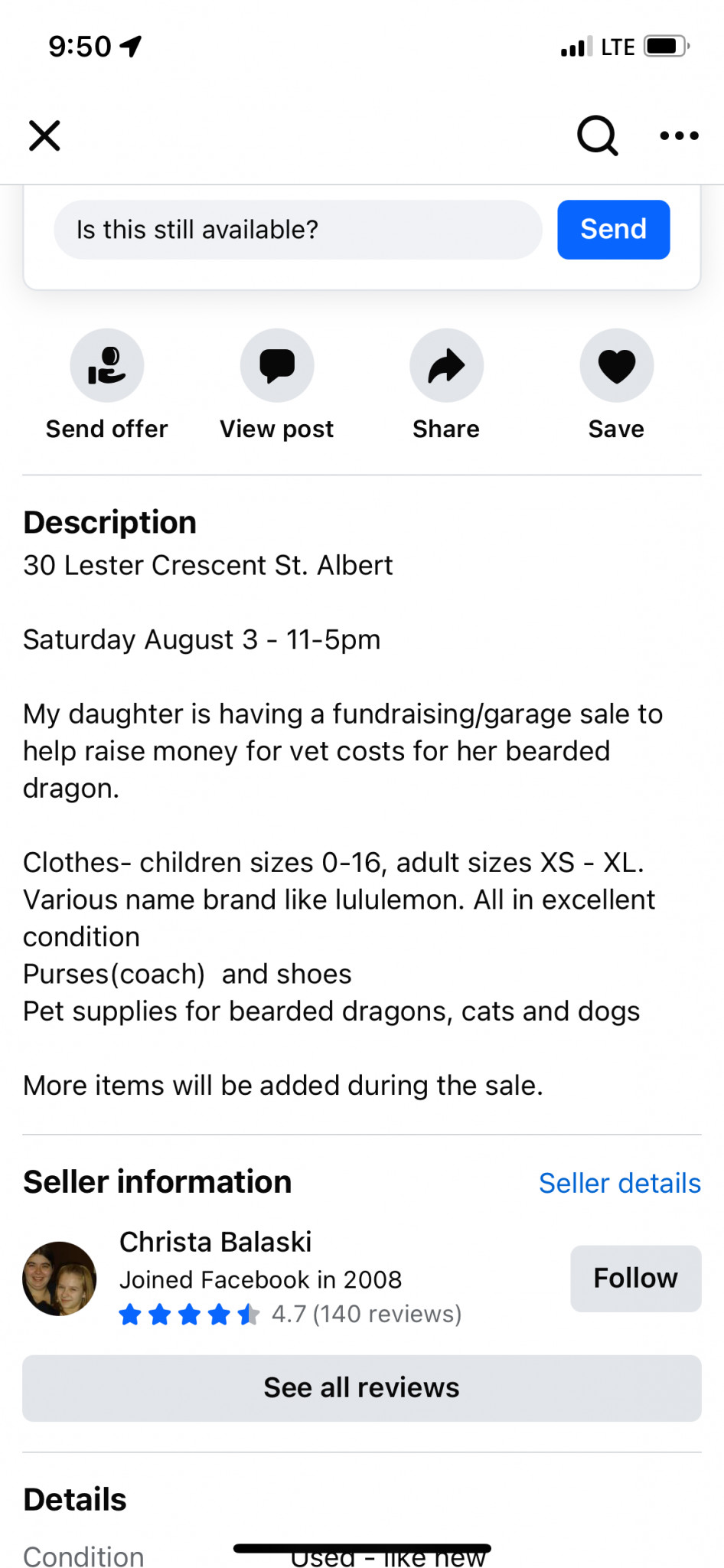Open the three-dot overflow menu
Image resolution: width=724 pixels, height=1568 pixels.
679,136
